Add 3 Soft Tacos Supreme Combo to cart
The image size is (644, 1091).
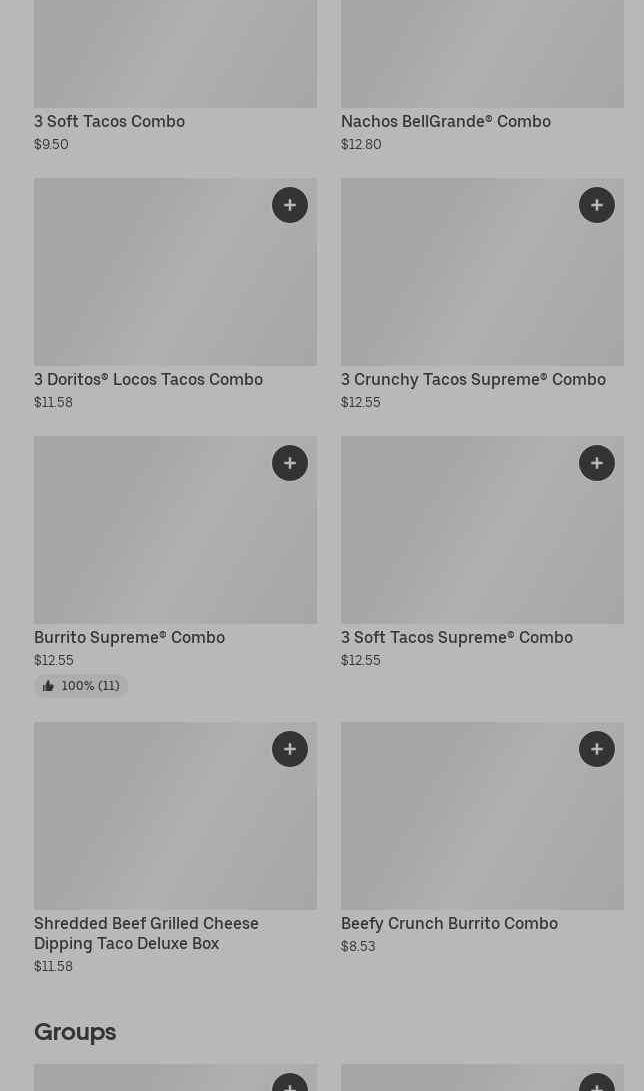click(x=597, y=463)
